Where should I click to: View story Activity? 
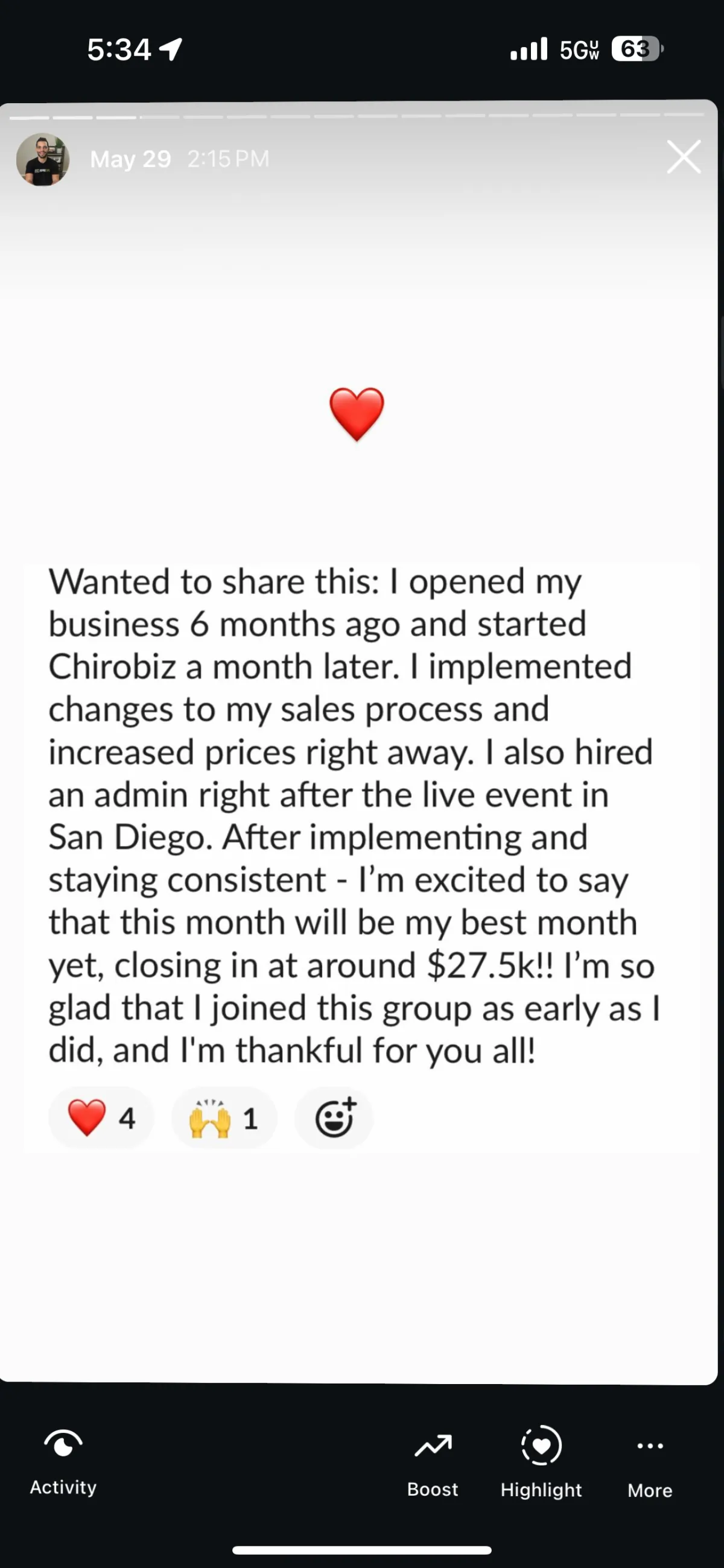pos(63,1462)
